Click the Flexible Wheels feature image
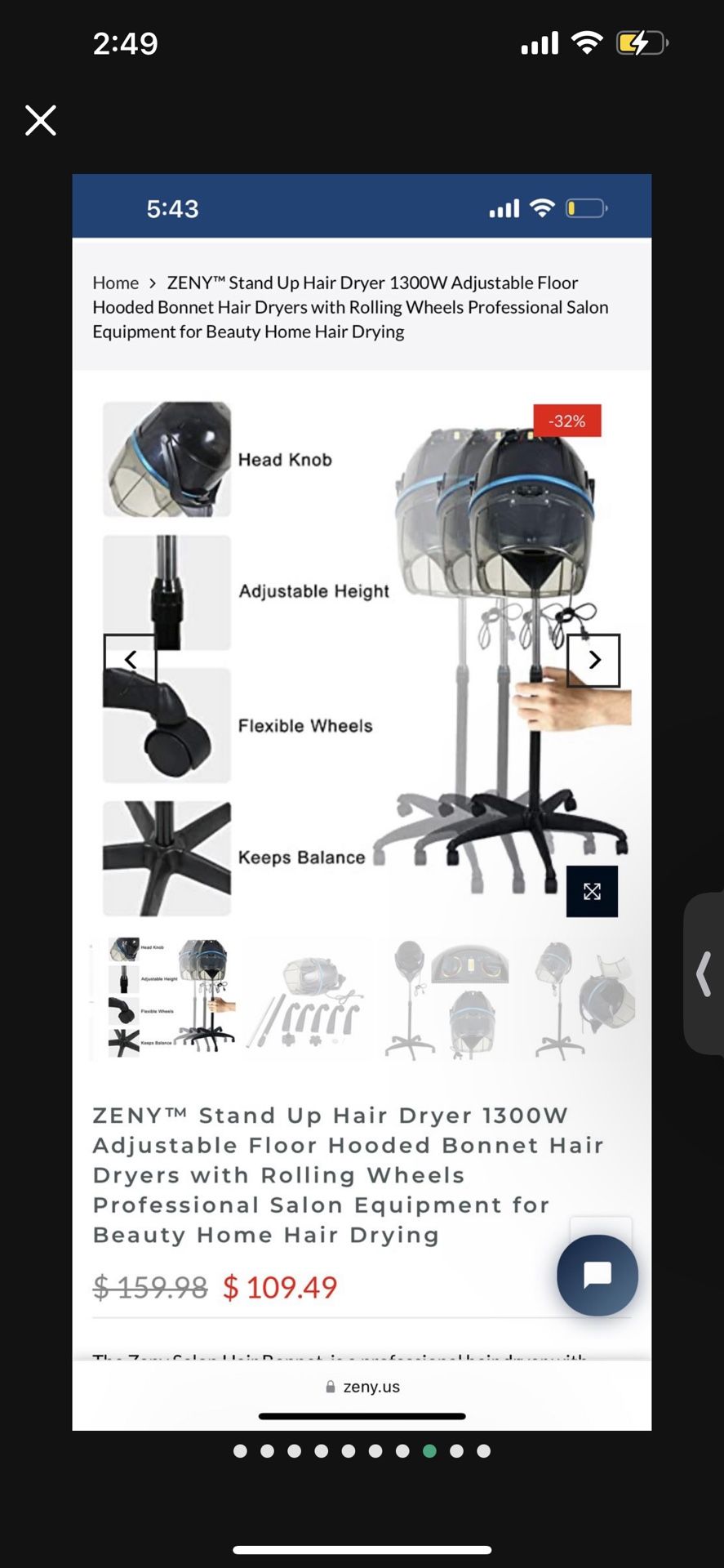Image resolution: width=724 pixels, height=1568 pixels. [x=166, y=724]
